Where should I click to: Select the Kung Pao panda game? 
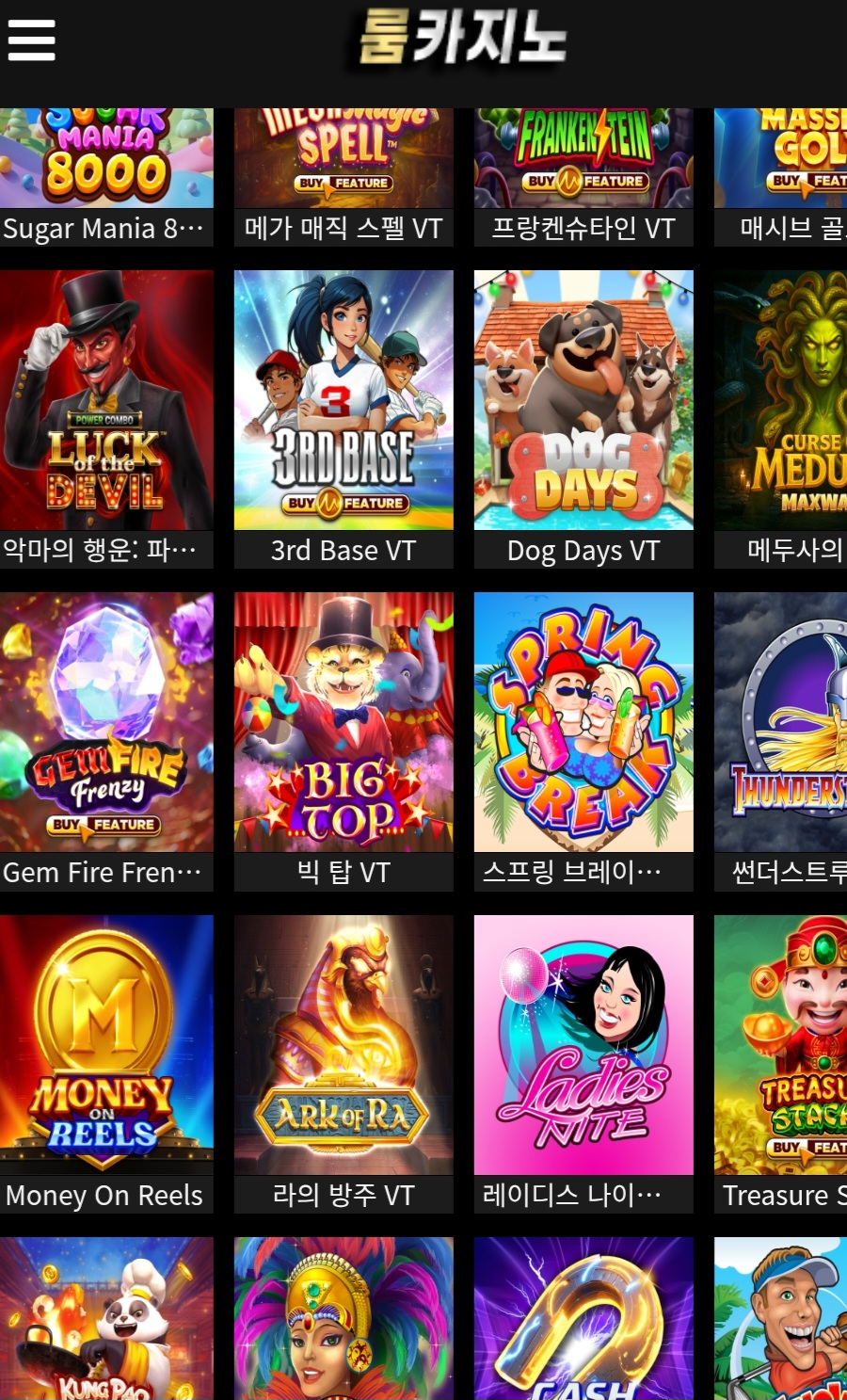pos(105,1318)
